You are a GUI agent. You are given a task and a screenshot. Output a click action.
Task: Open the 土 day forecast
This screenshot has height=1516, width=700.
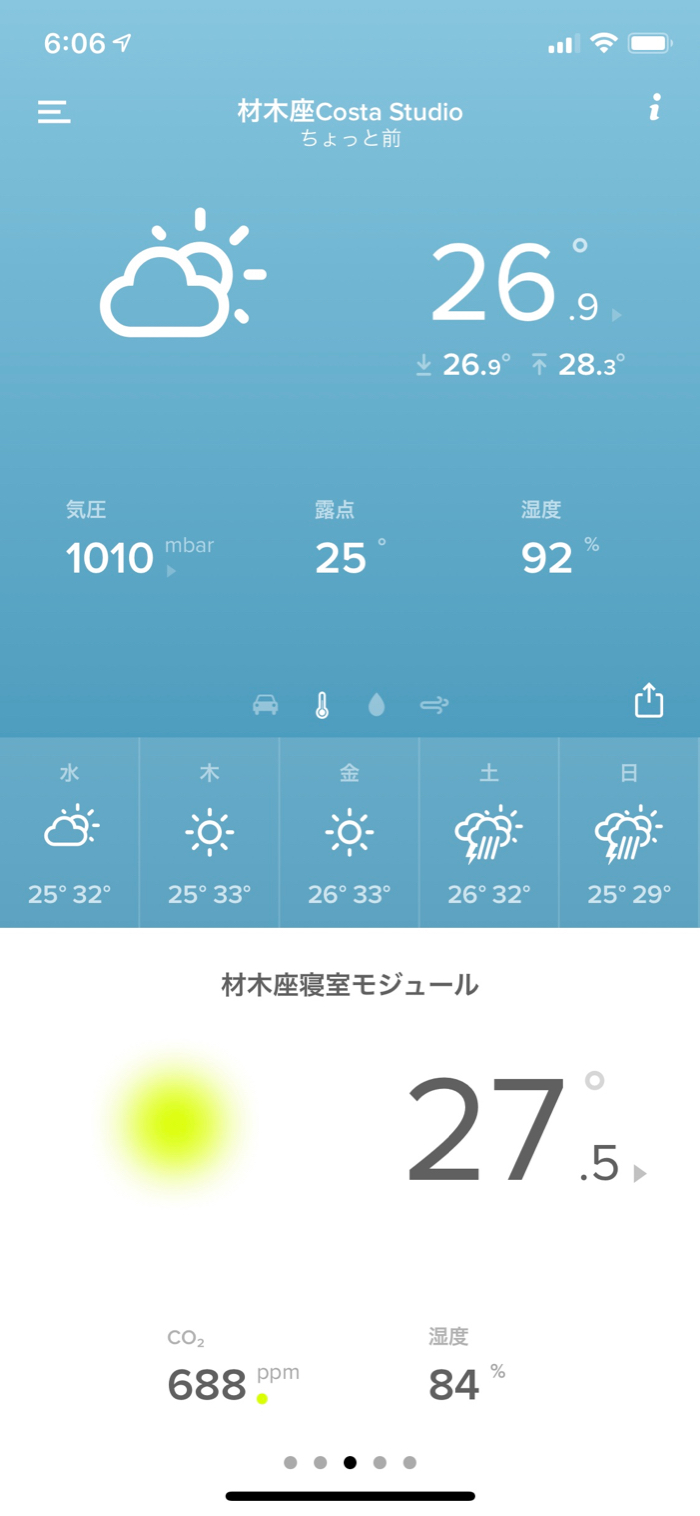489,832
